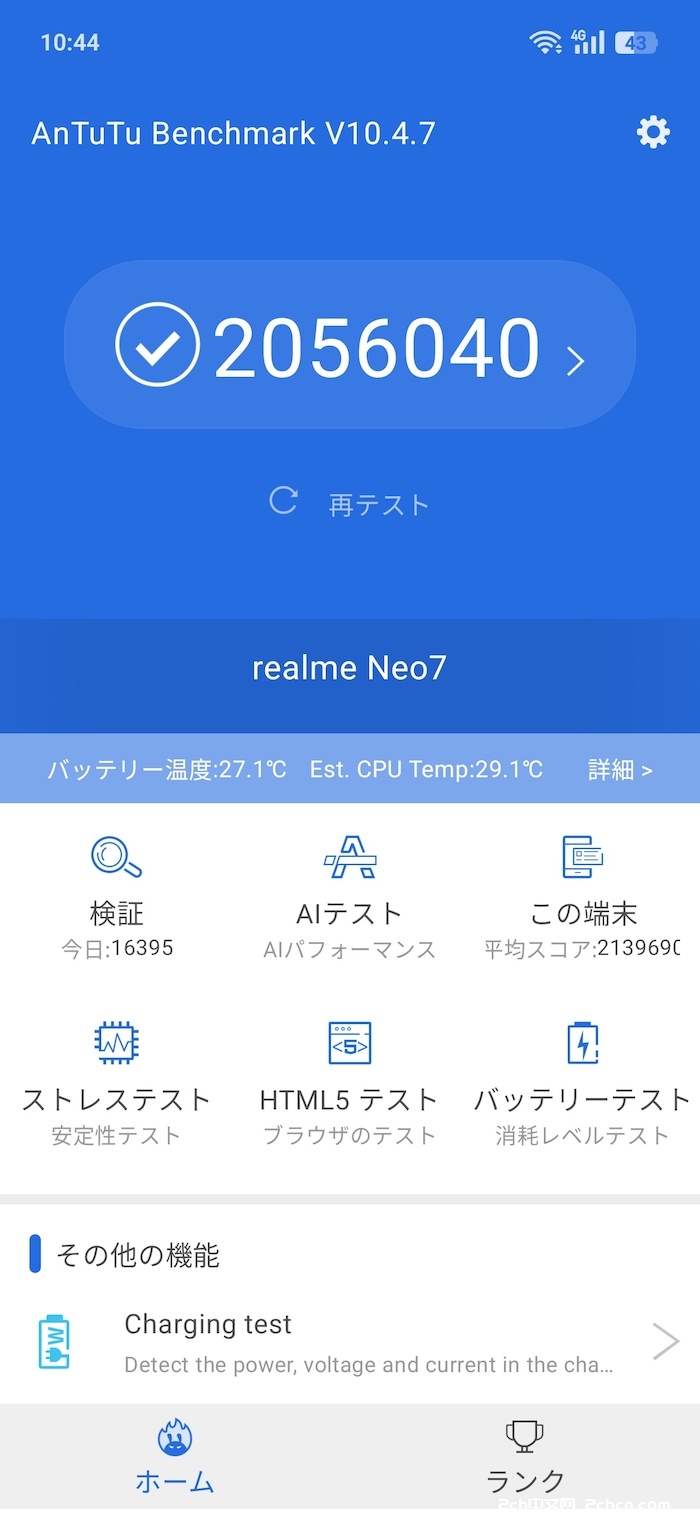The image size is (700, 1540).
Task: Open 詳細 temperature details
Action: [x=620, y=769]
